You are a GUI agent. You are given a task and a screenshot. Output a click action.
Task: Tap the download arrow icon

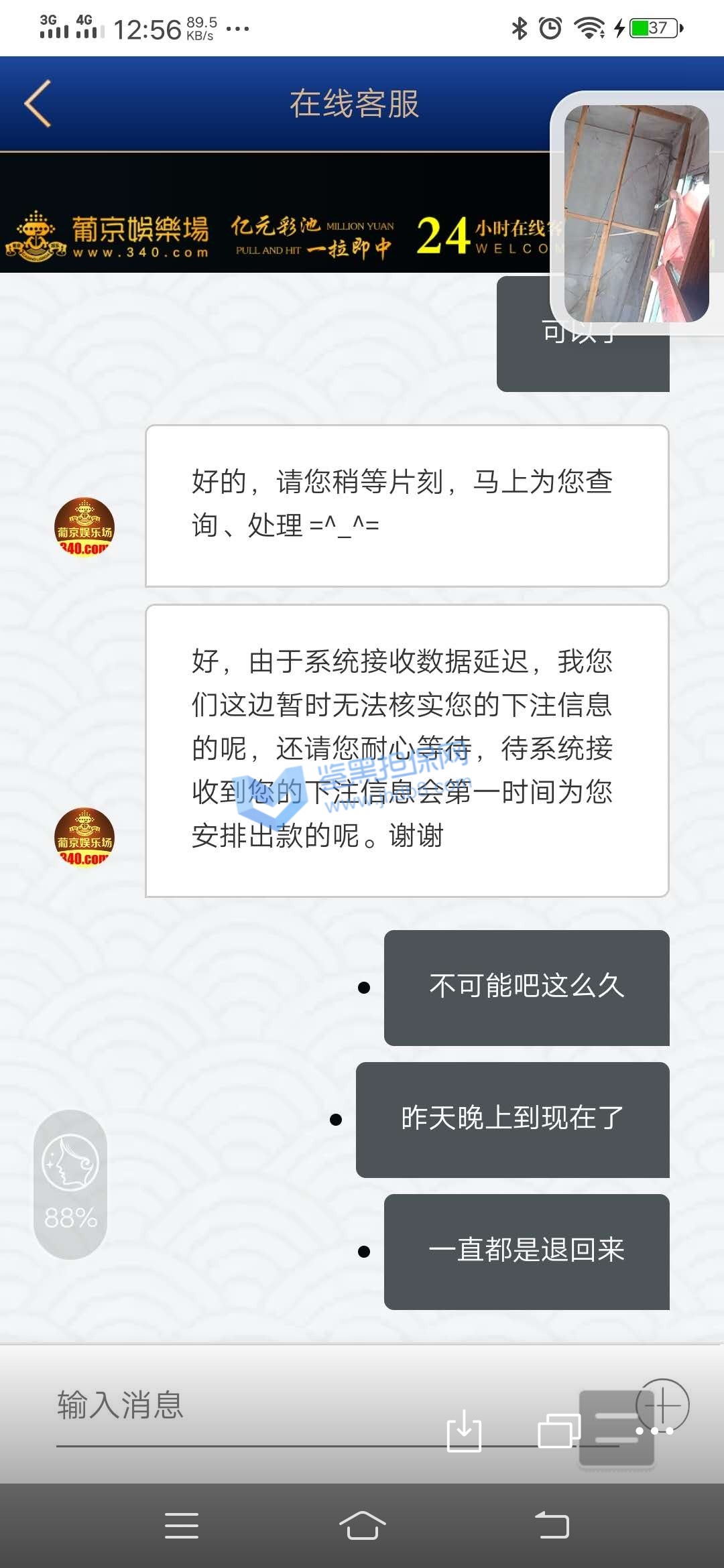tap(464, 1431)
